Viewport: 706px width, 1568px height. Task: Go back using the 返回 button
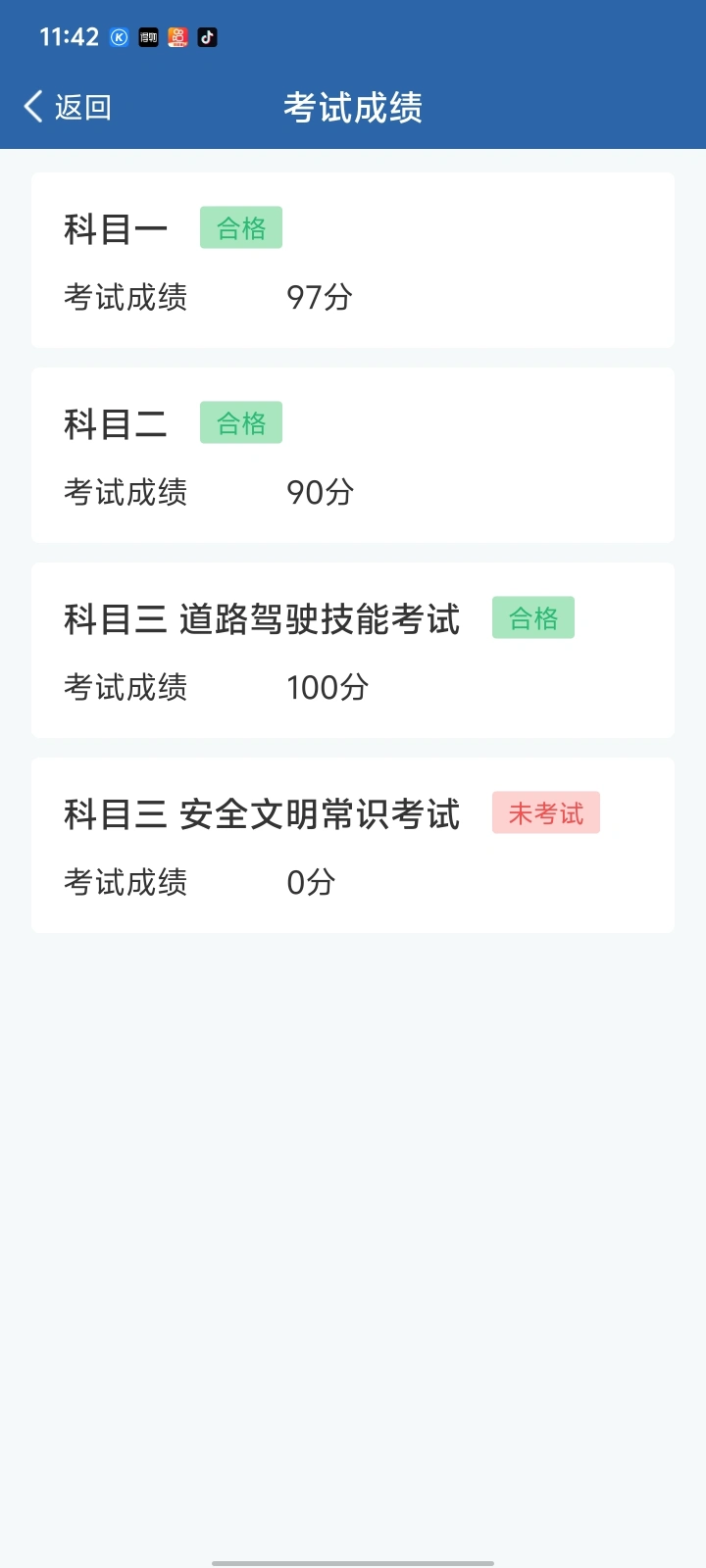pyautogui.click(x=68, y=107)
